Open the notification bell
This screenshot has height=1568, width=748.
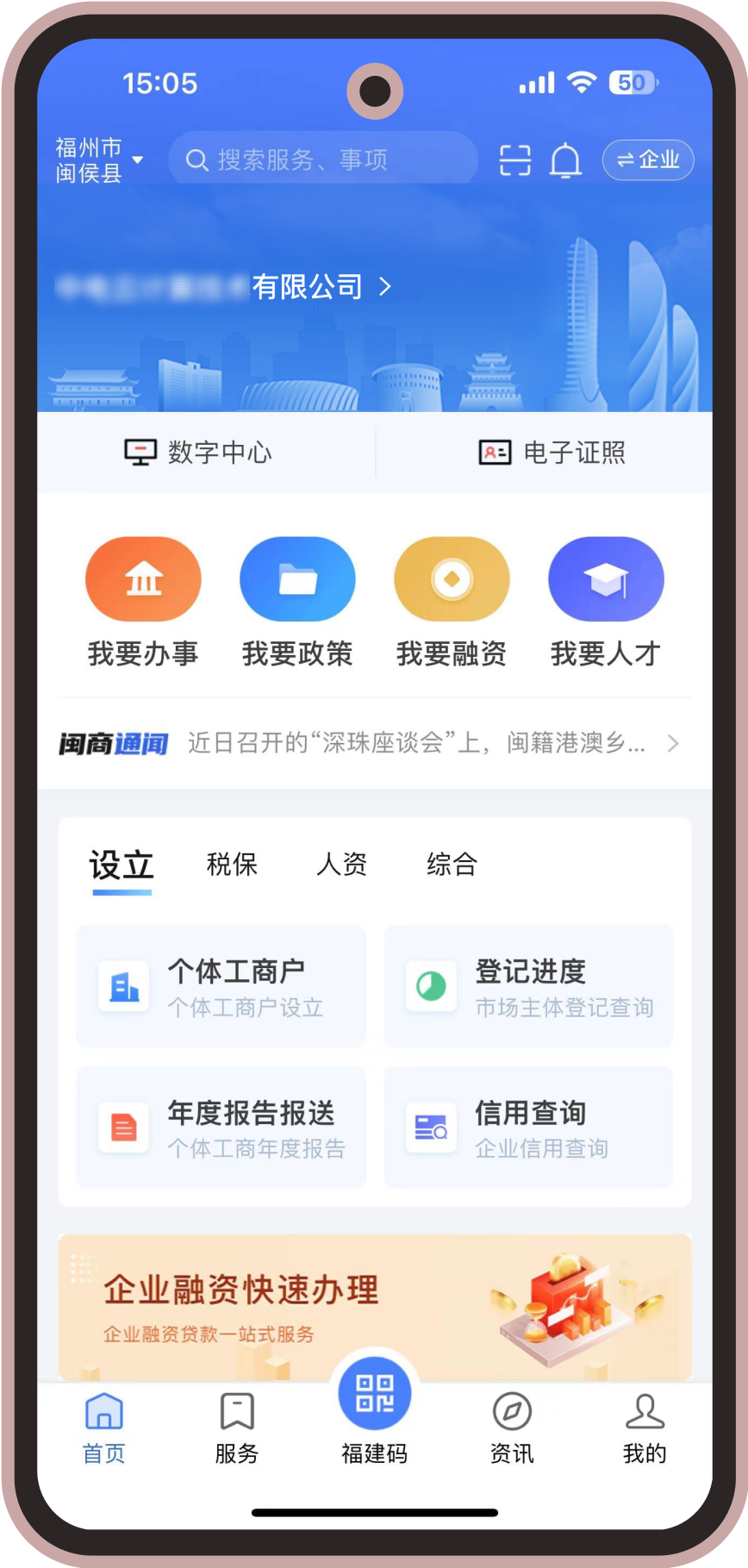pyautogui.click(x=566, y=159)
